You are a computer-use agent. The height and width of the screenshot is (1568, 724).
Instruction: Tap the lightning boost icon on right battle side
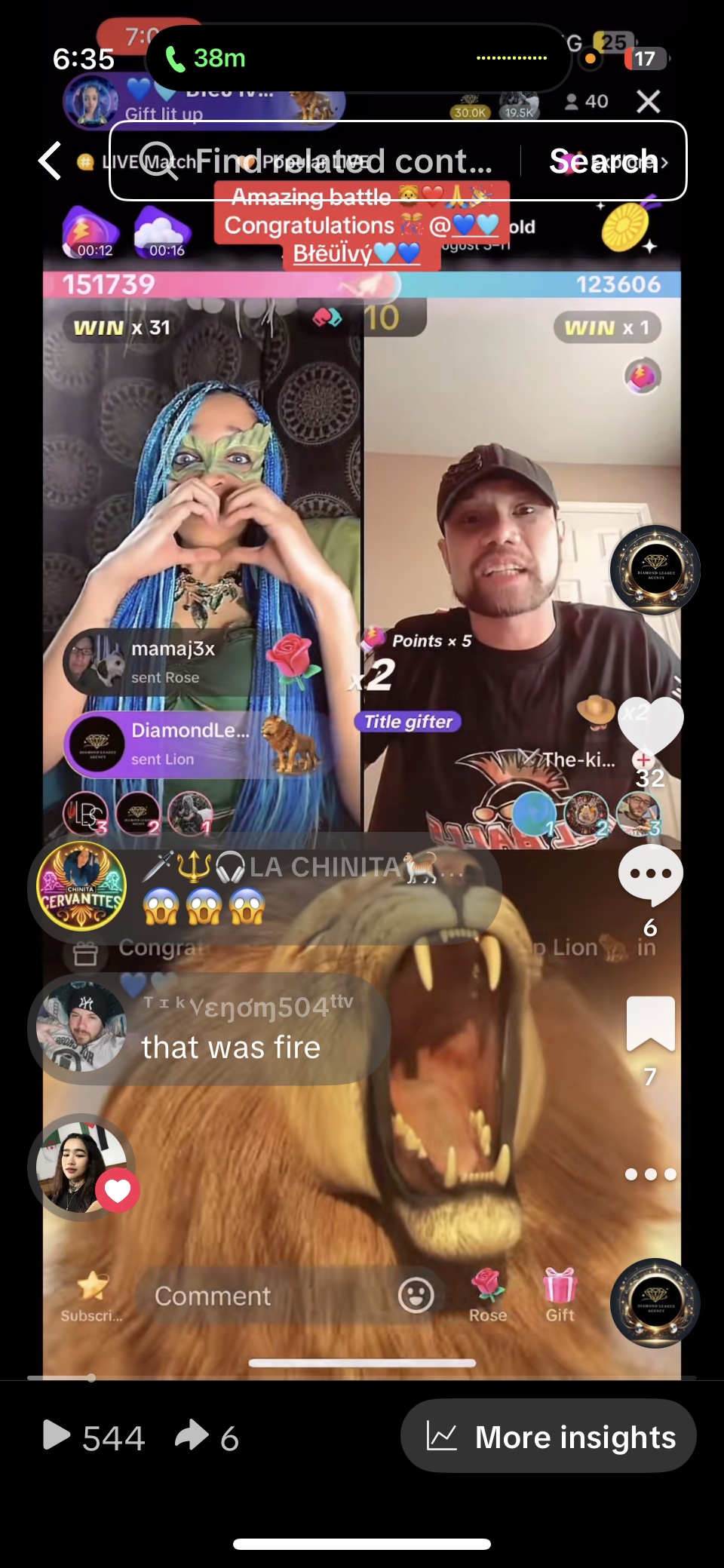[x=643, y=376]
